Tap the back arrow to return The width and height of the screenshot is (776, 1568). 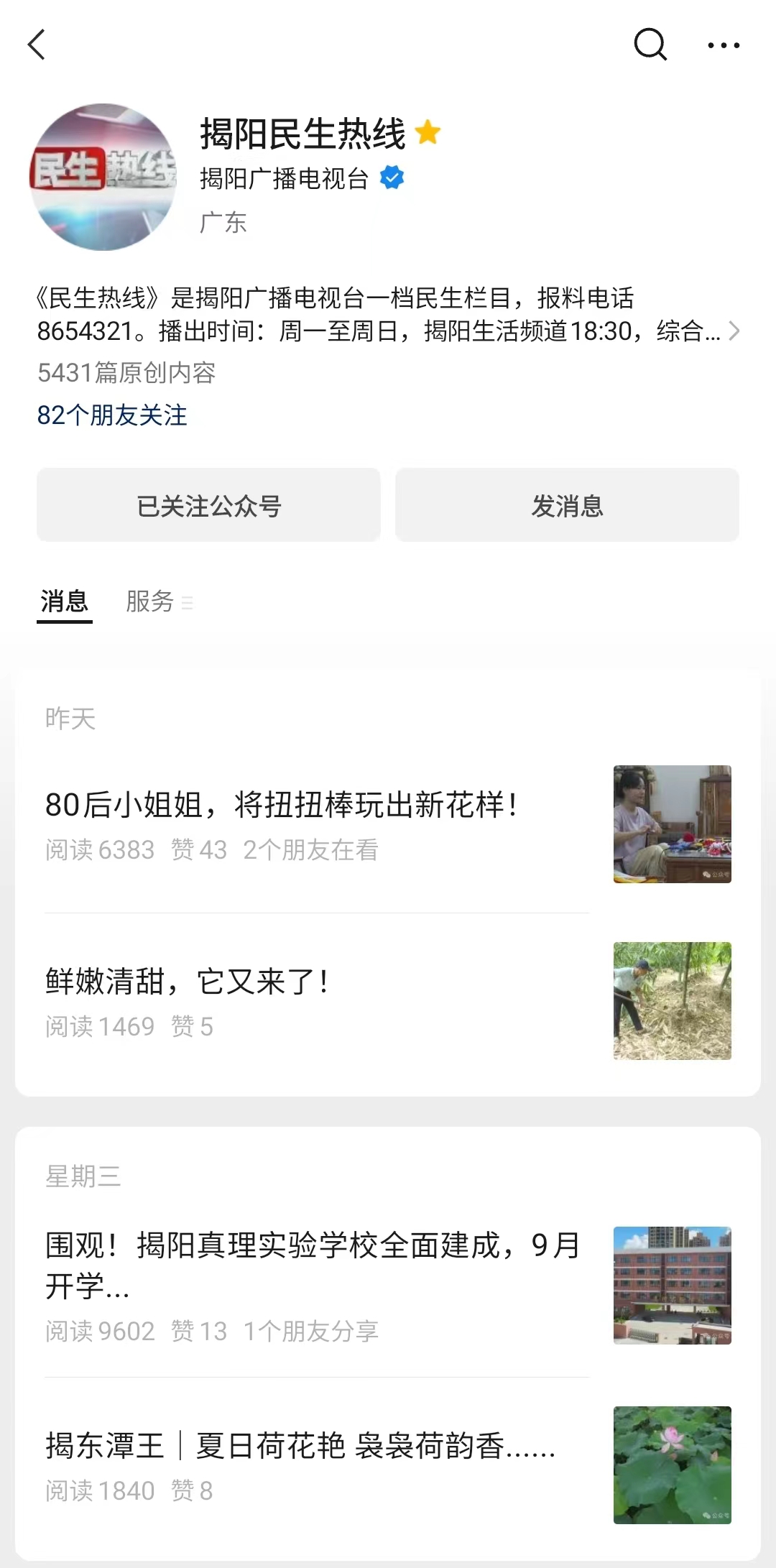[x=37, y=45]
